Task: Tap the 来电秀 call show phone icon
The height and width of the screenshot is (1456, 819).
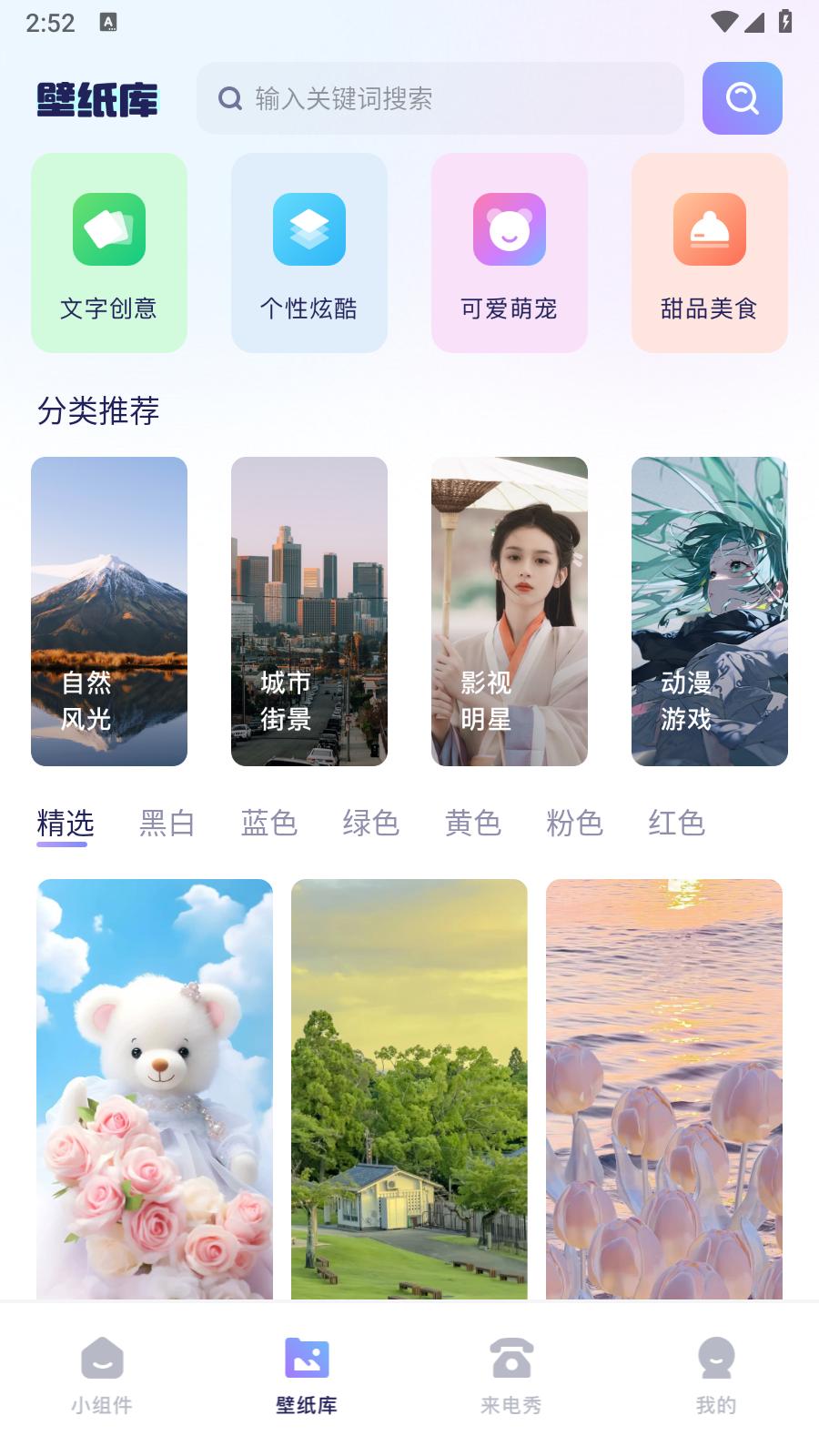Action: pos(511,1359)
